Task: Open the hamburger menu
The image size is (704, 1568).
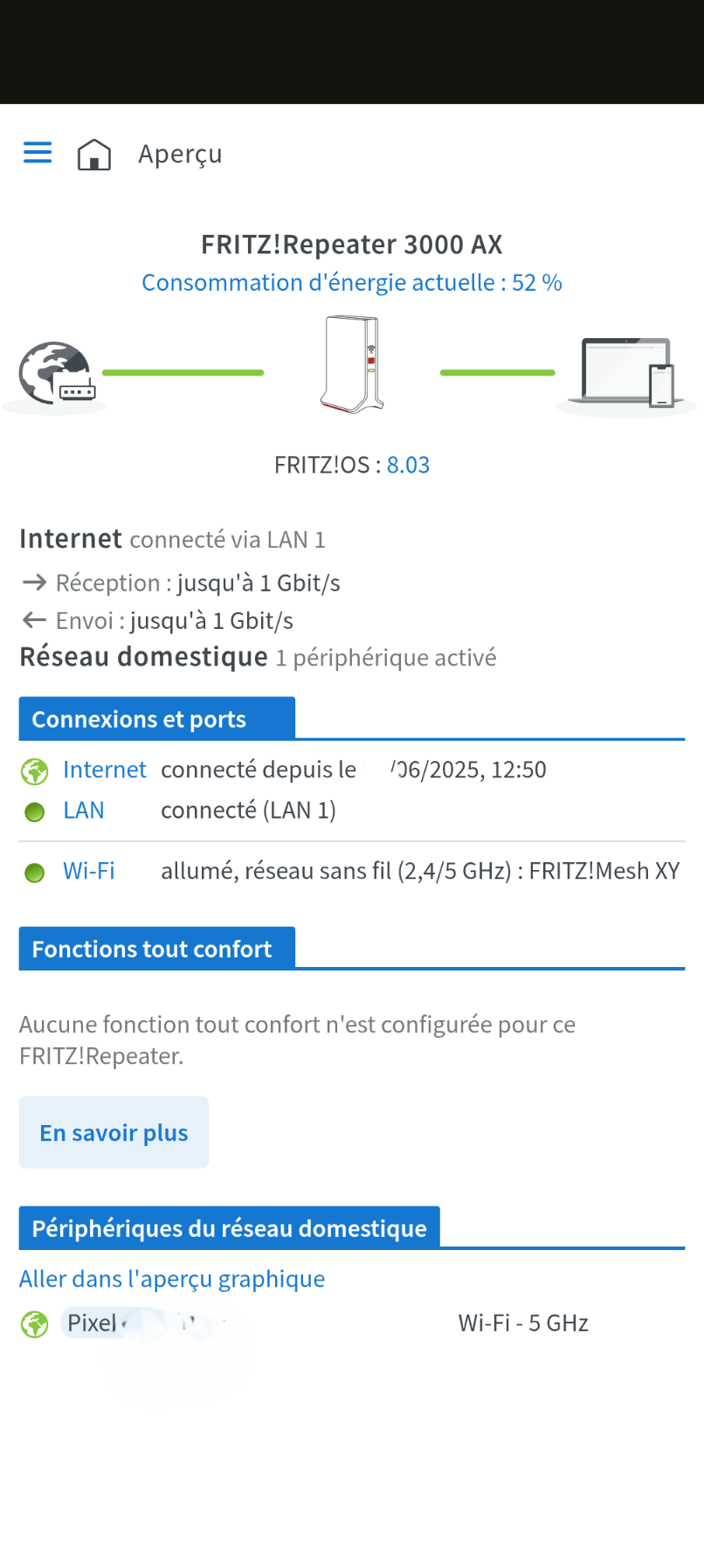Action: [x=38, y=153]
